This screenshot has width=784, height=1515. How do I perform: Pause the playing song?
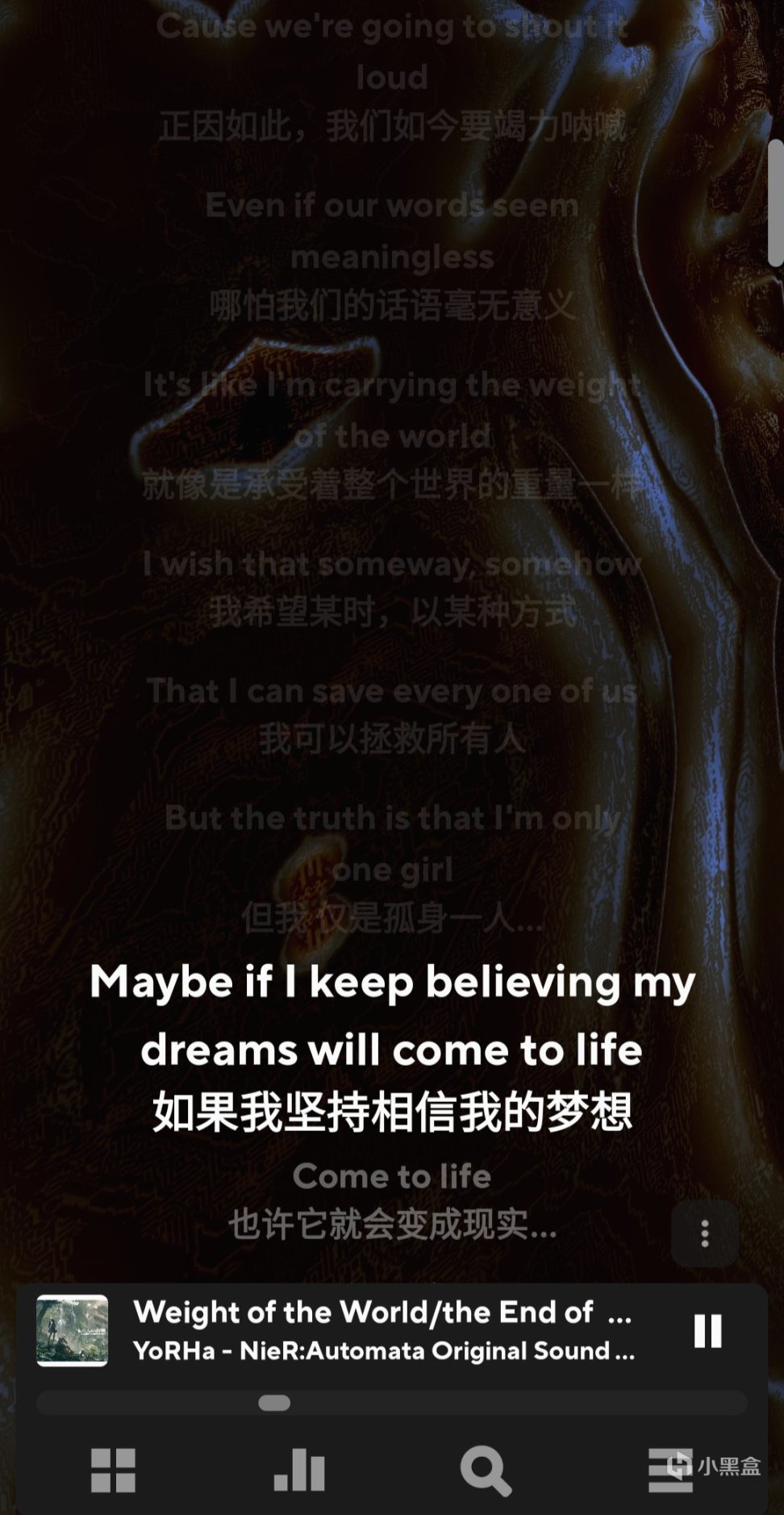coord(707,1330)
